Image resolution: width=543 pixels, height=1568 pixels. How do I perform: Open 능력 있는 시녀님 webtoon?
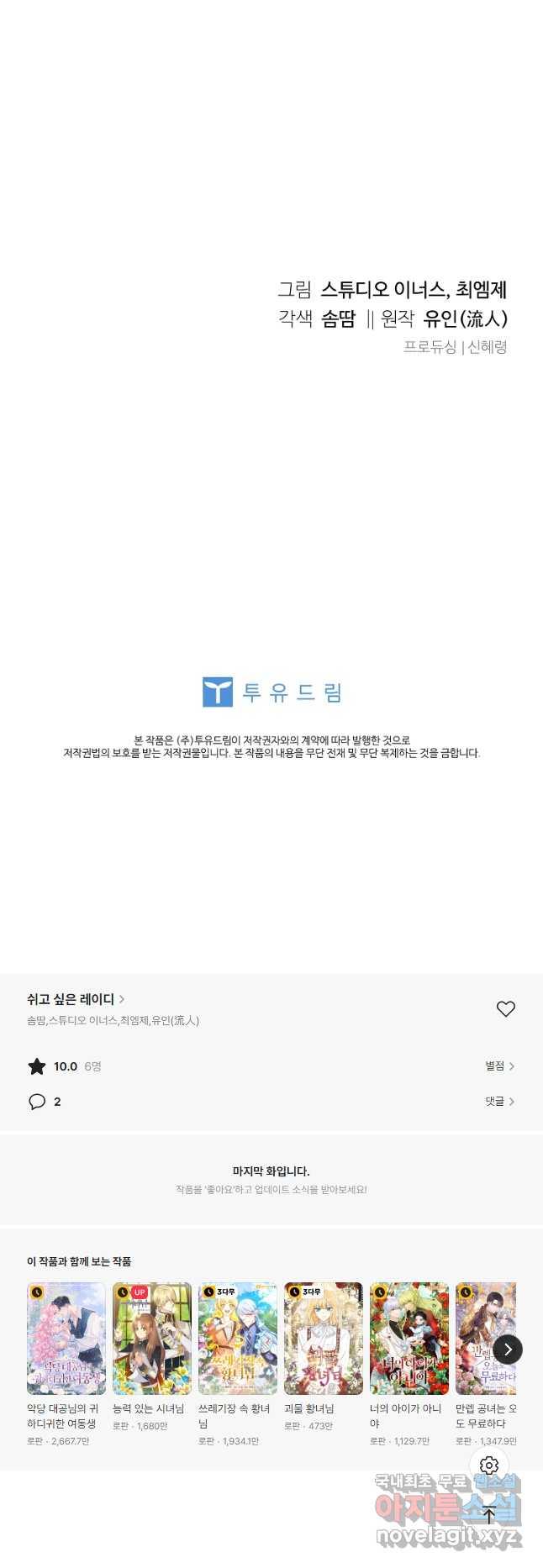152,1339
